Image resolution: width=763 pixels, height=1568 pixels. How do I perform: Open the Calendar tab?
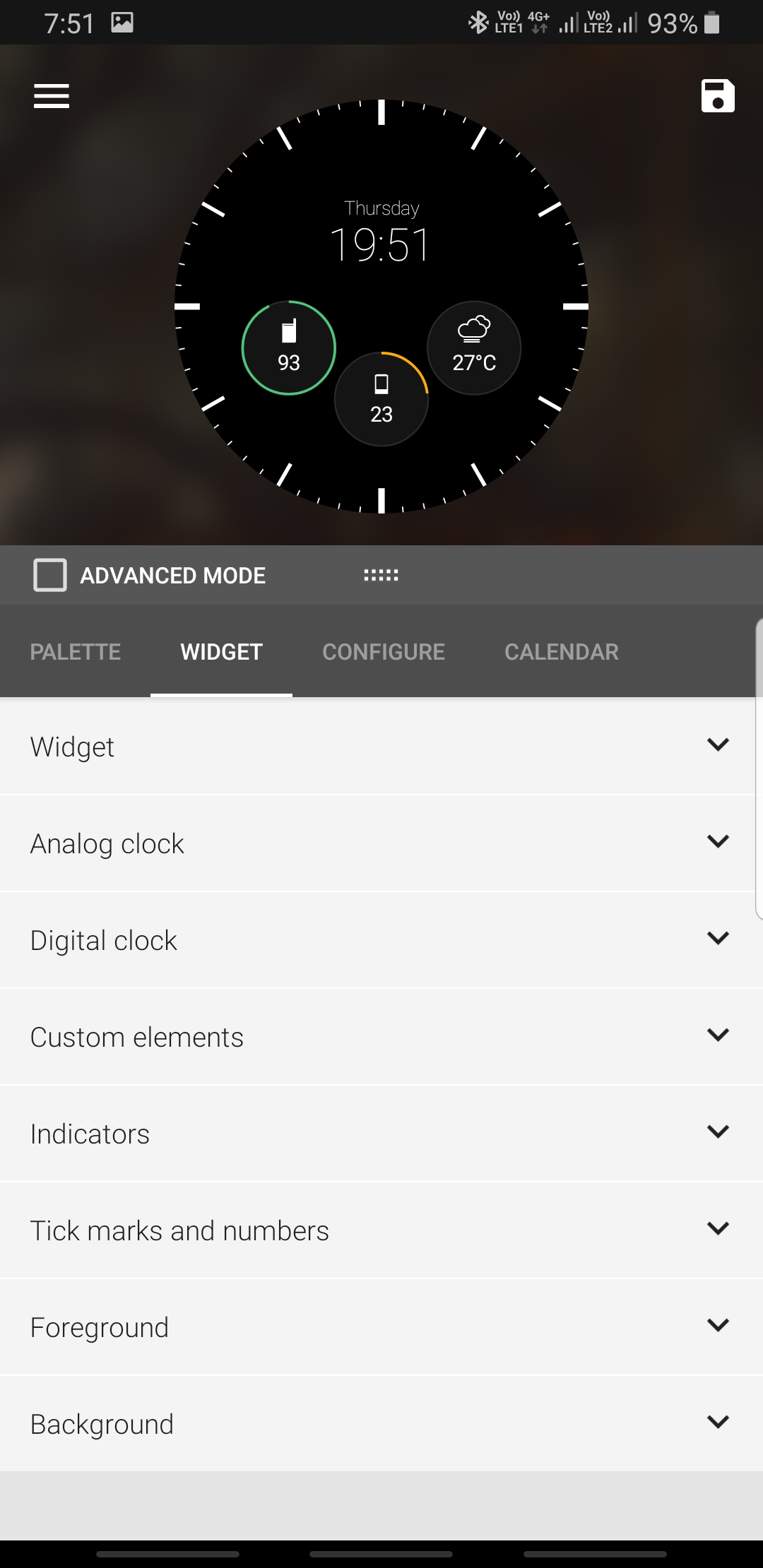(x=561, y=651)
